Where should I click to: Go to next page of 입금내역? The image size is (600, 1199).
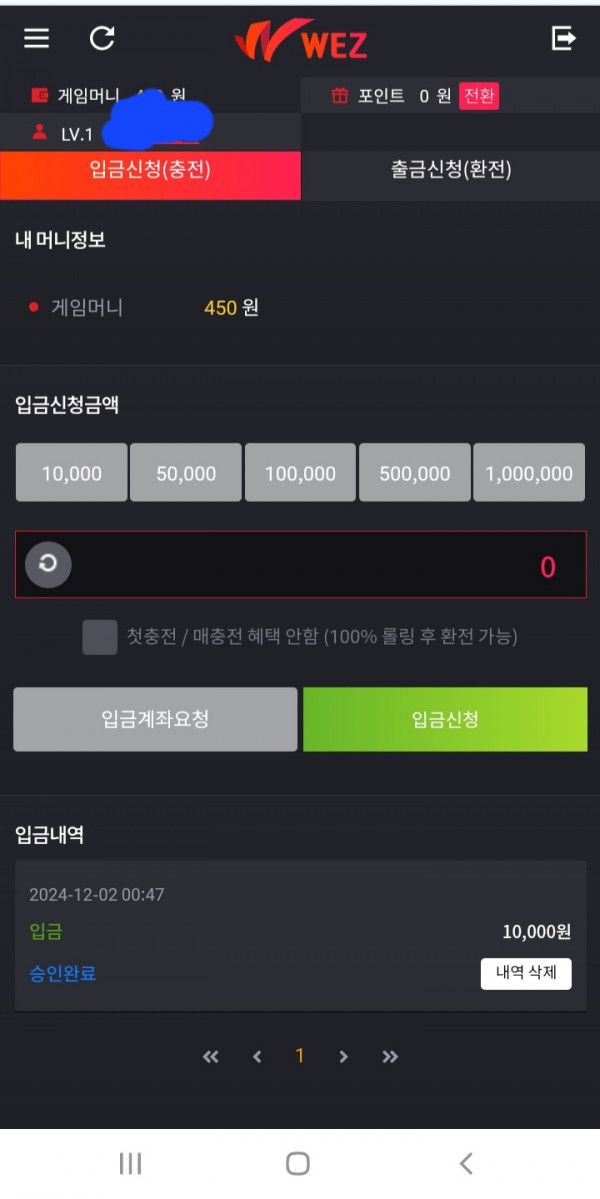click(343, 1056)
